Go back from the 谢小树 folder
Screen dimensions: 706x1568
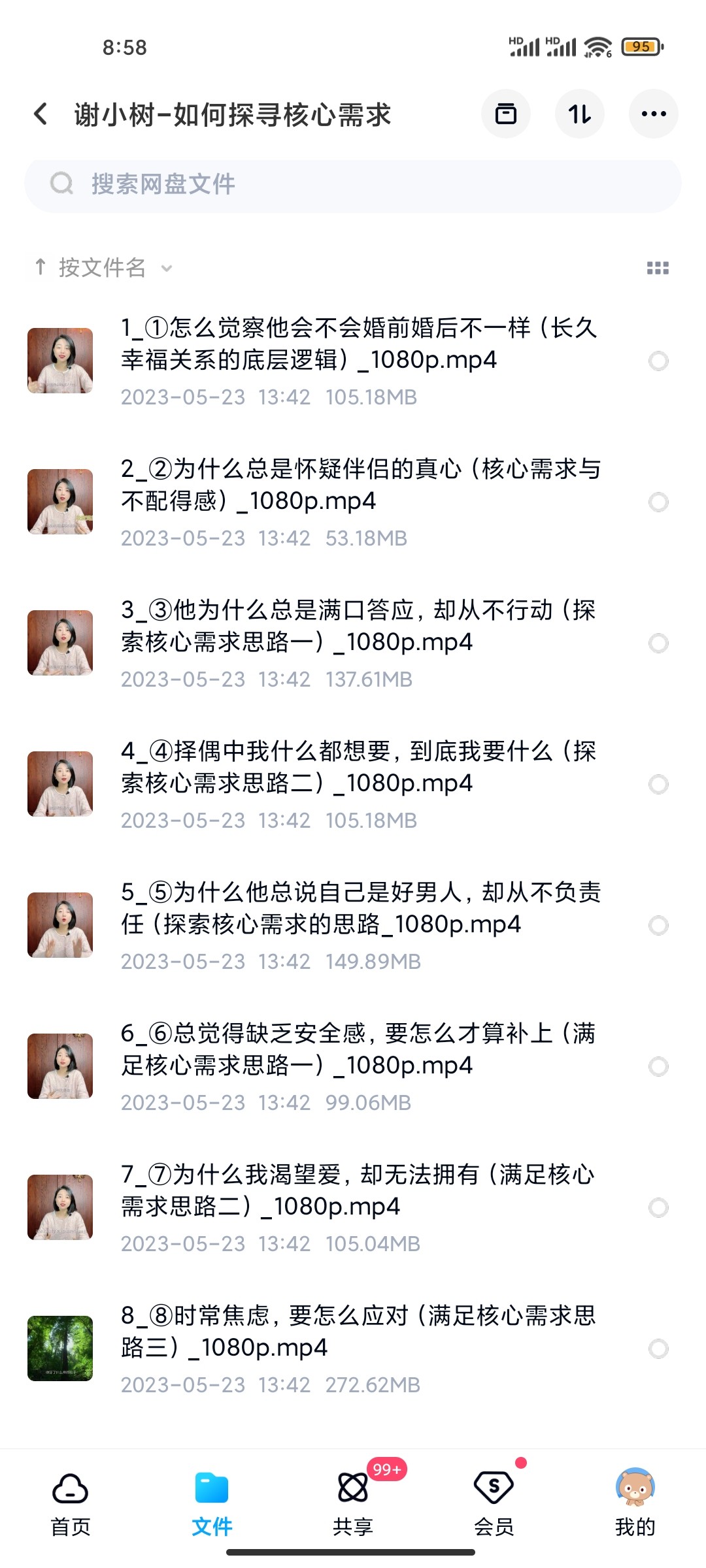click(x=41, y=114)
